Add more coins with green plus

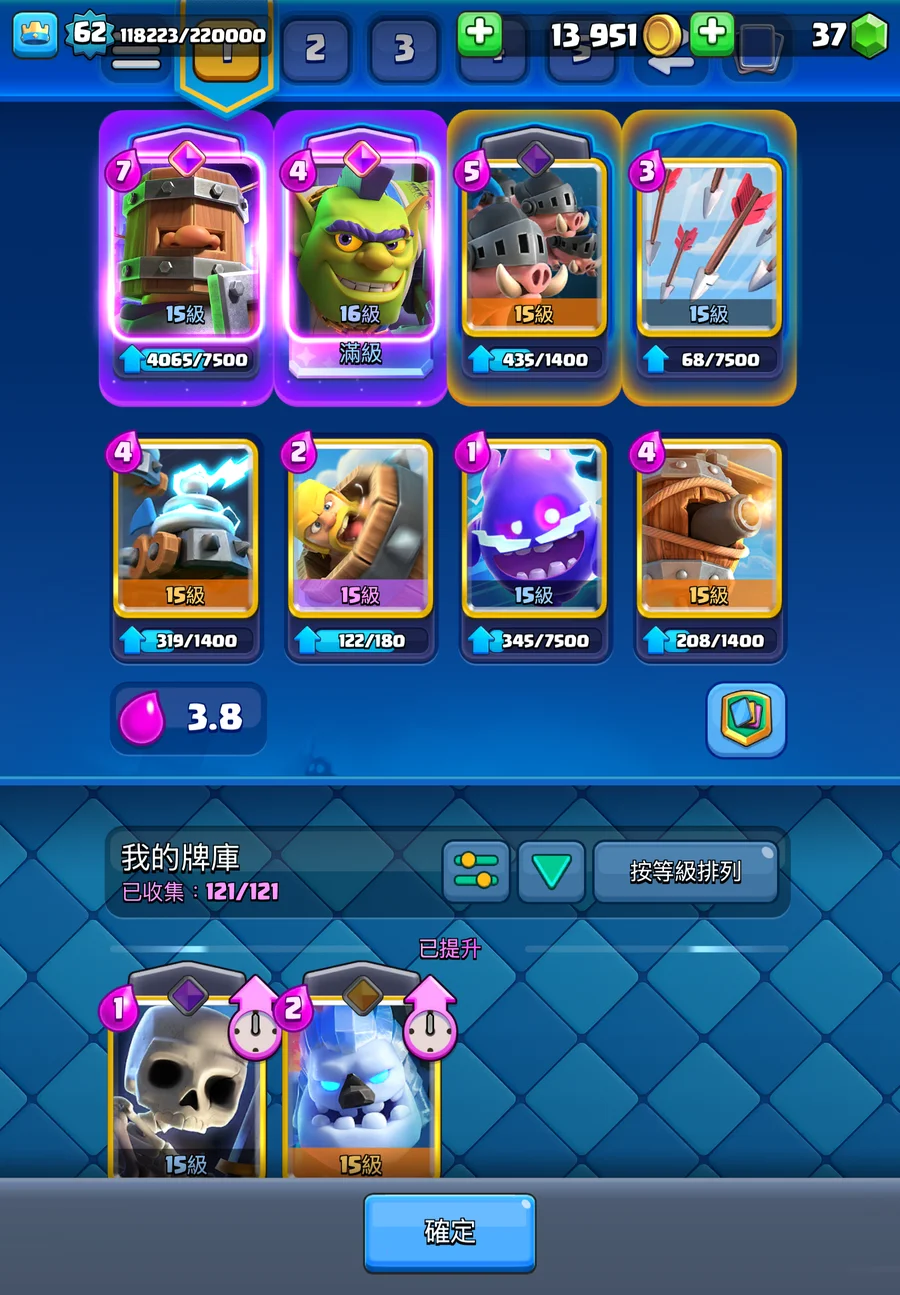[x=479, y=34]
